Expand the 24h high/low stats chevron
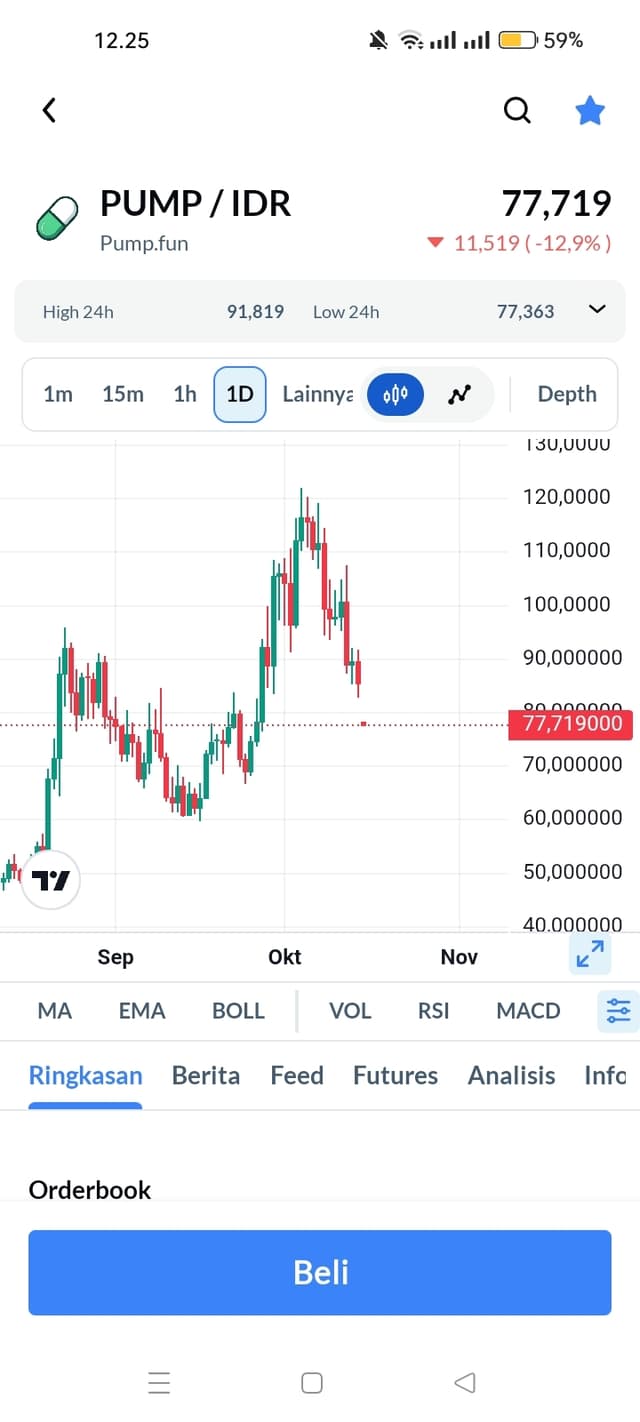This screenshot has width=640, height=1422. click(597, 309)
